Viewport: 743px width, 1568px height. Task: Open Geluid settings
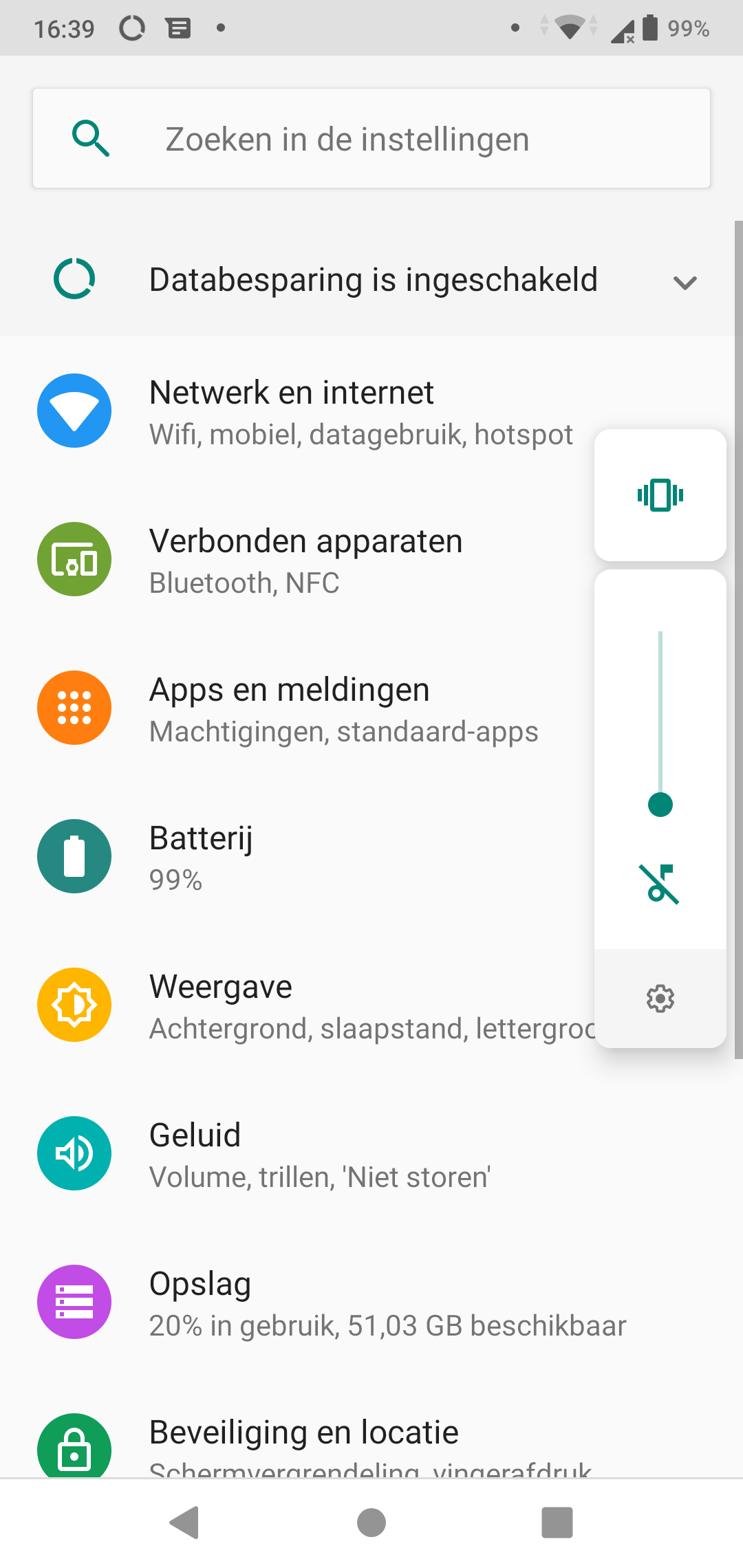tap(367, 1154)
